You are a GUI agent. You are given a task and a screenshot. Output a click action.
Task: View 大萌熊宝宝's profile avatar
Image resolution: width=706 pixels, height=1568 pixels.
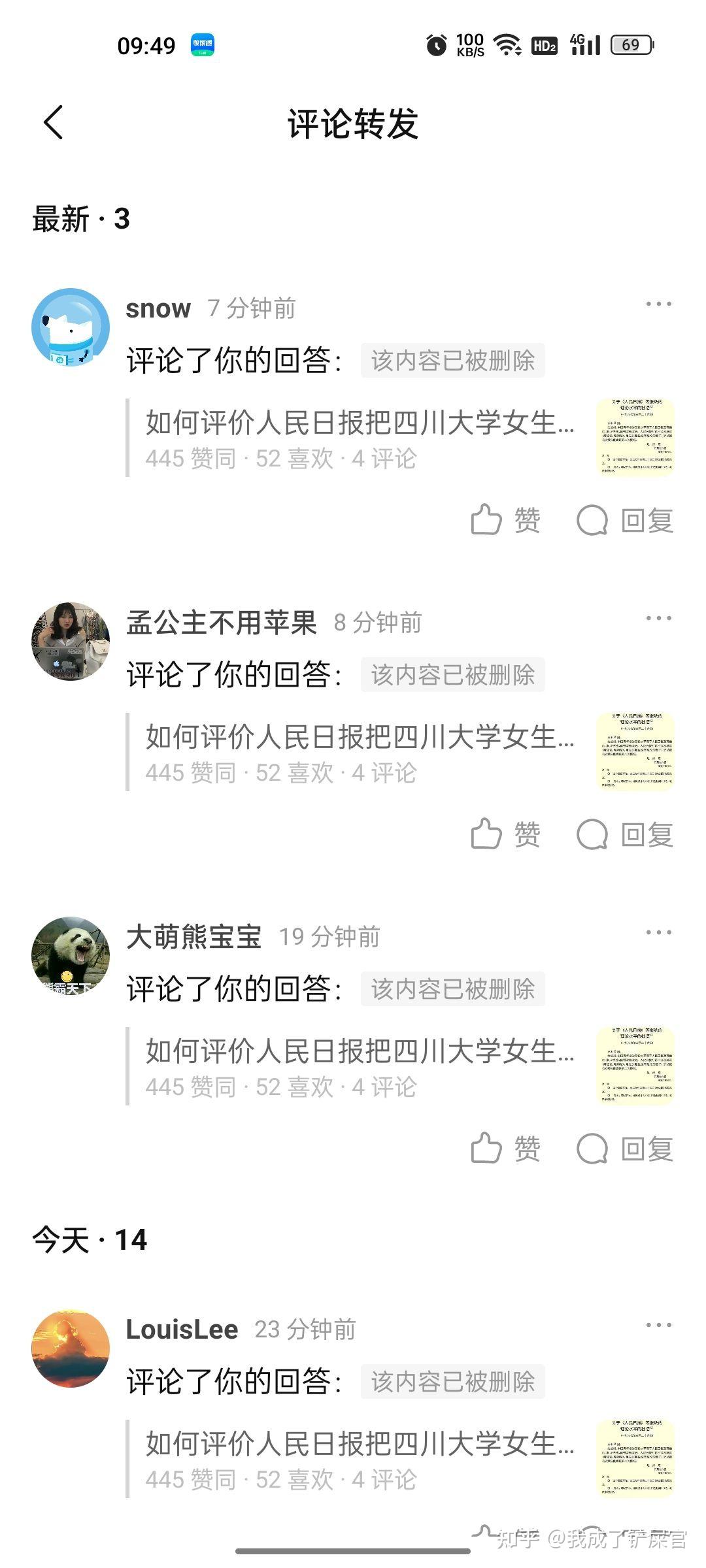point(71,955)
